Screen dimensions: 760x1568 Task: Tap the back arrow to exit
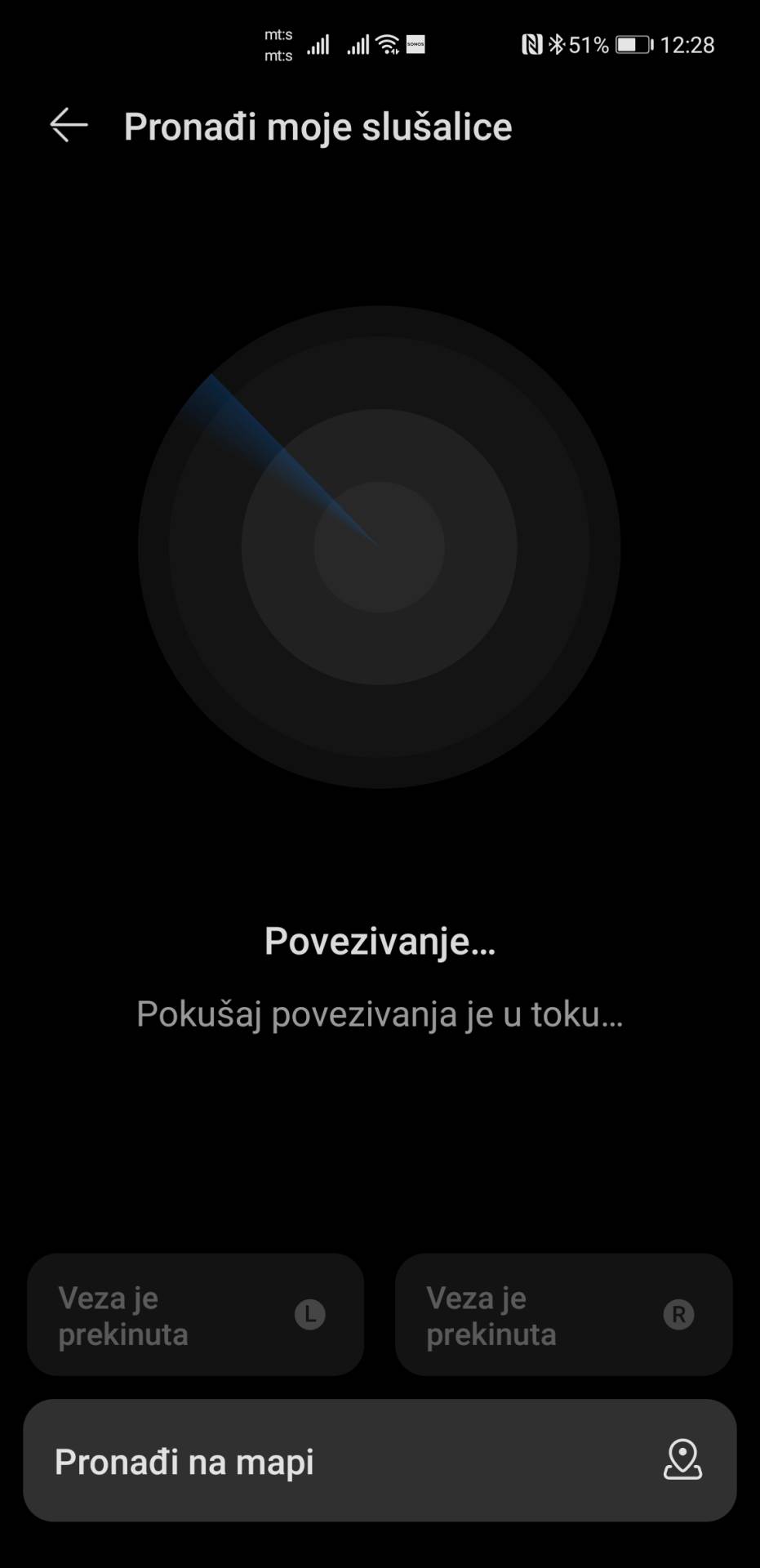pyautogui.click(x=67, y=125)
